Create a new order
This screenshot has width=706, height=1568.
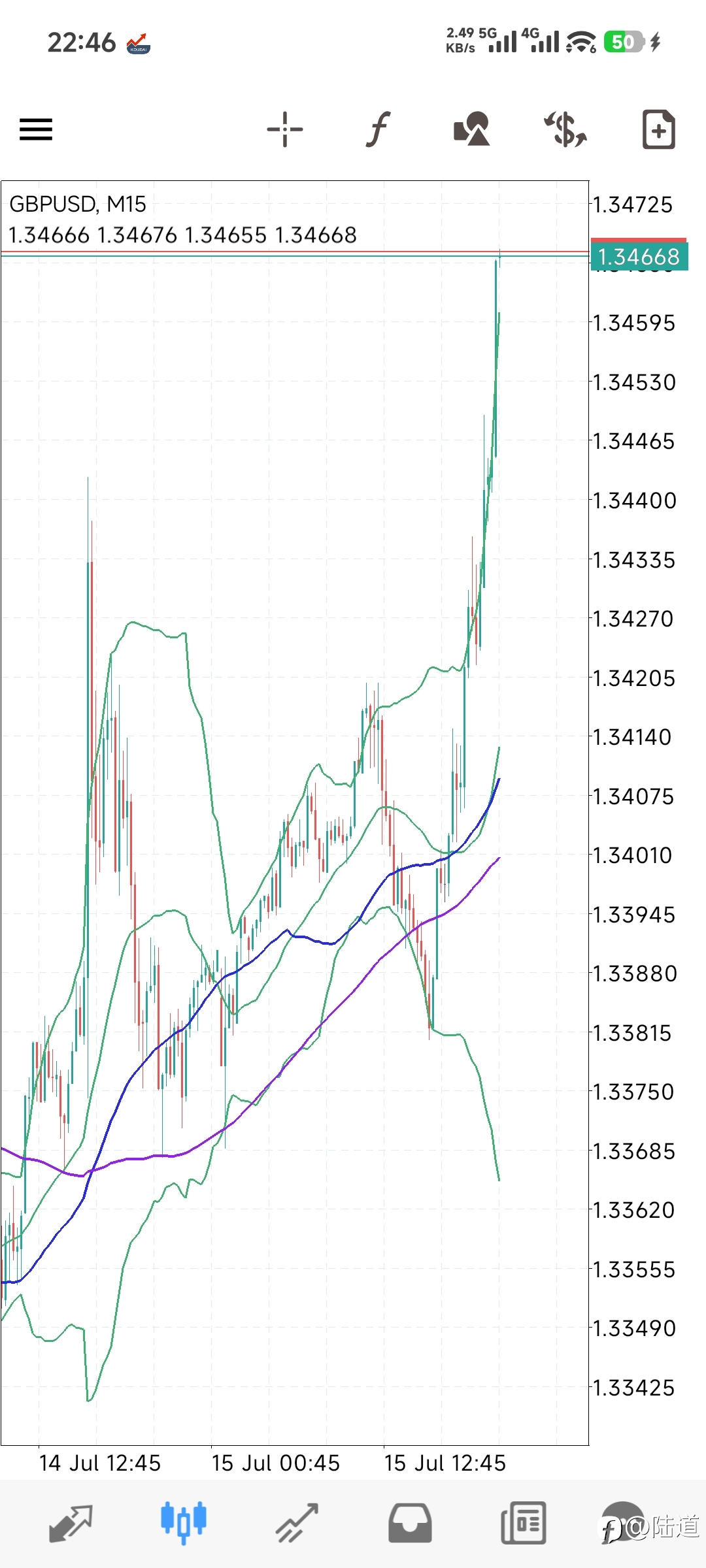coord(658,129)
